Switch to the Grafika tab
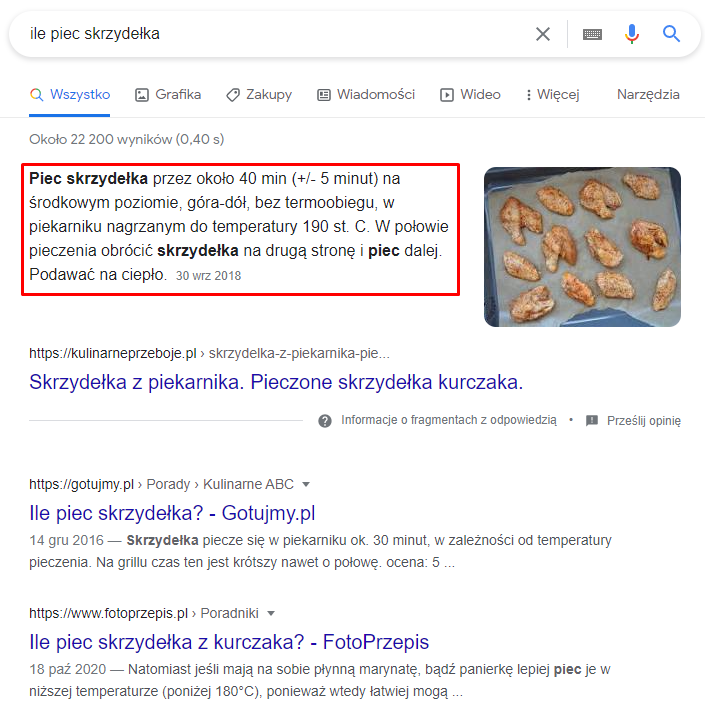This screenshot has height=703, width=705. 168,95
